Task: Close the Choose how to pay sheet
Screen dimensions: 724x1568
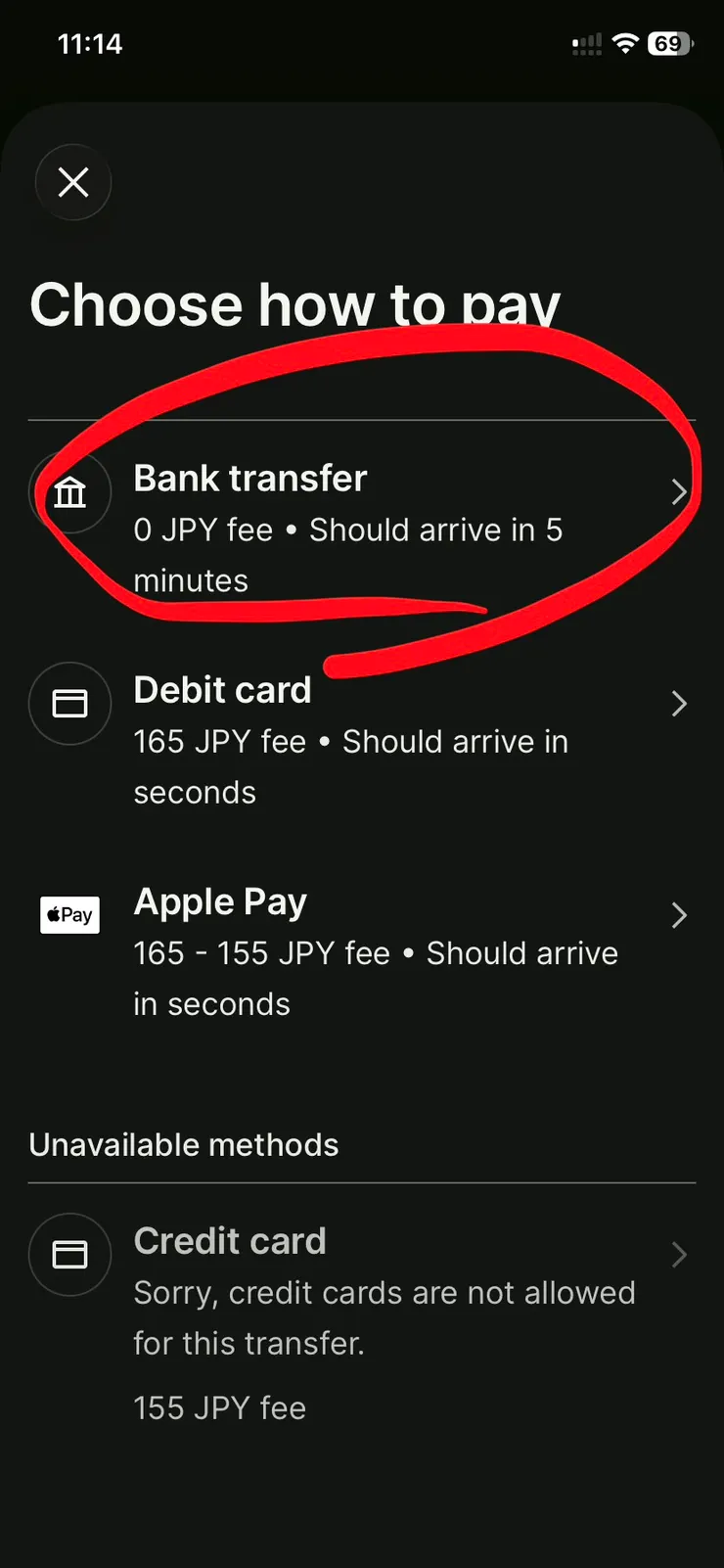Action: tap(73, 182)
